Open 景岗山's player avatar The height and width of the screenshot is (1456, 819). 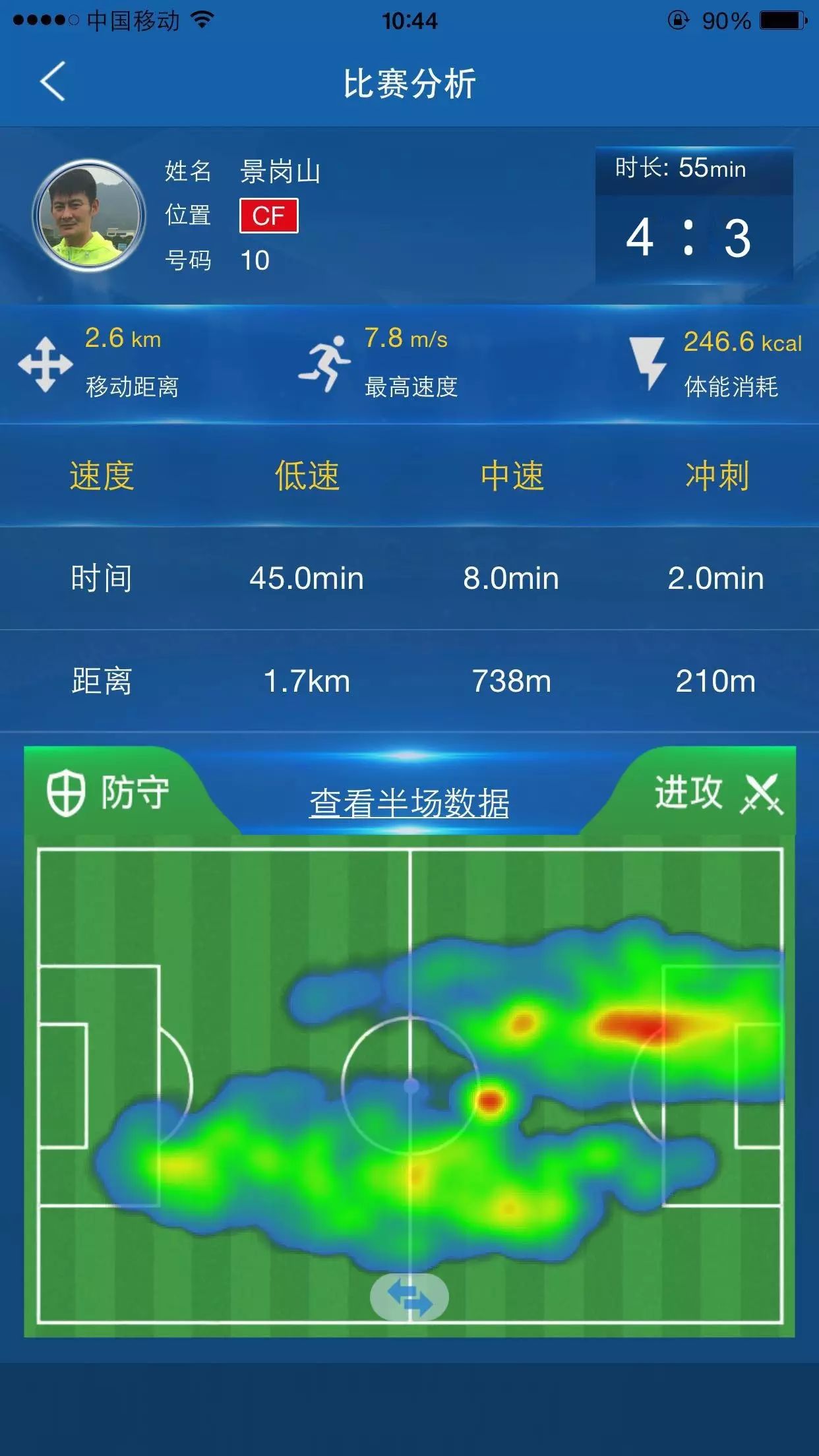(88, 215)
